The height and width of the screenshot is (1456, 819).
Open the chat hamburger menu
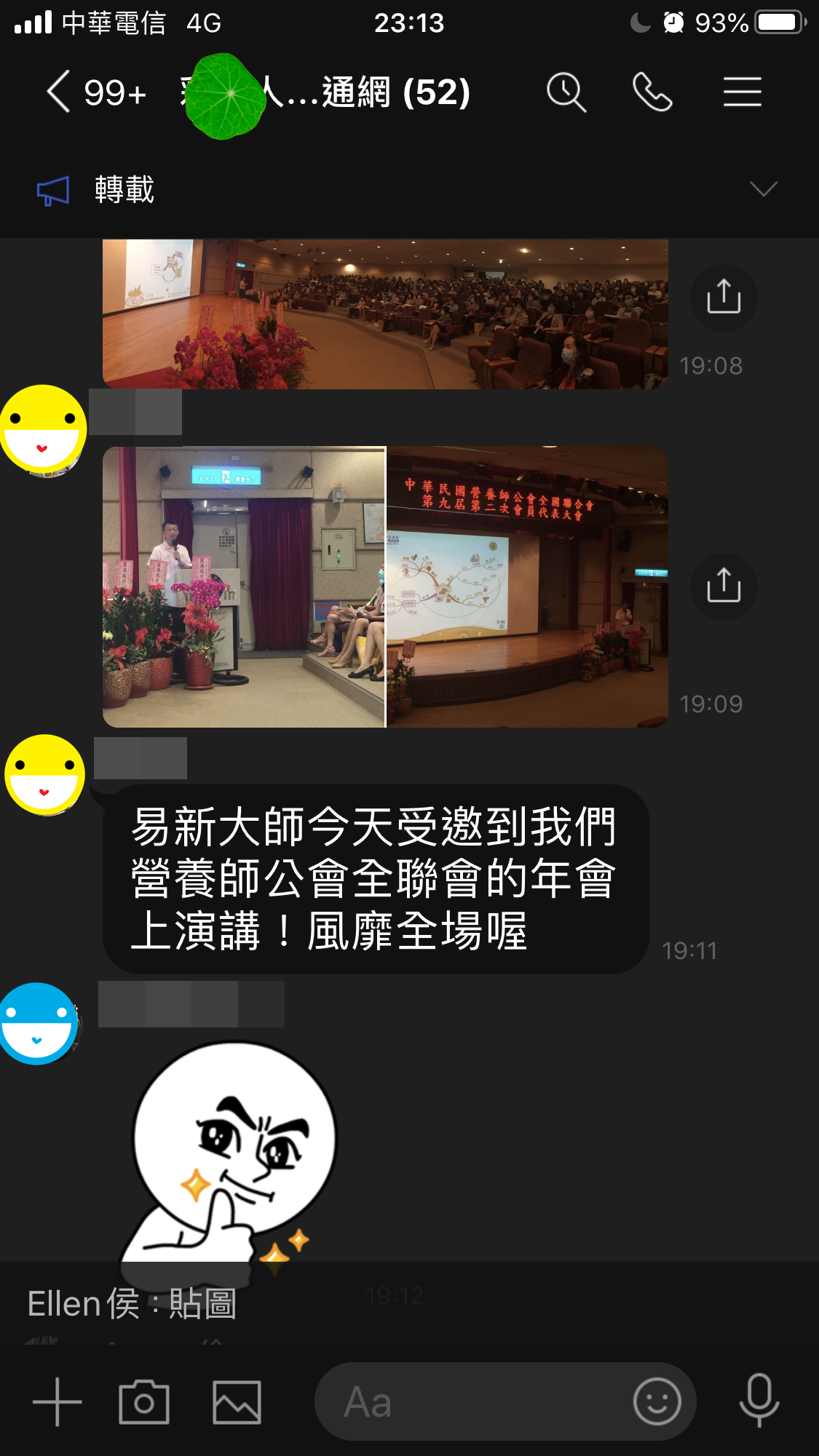pos(742,92)
